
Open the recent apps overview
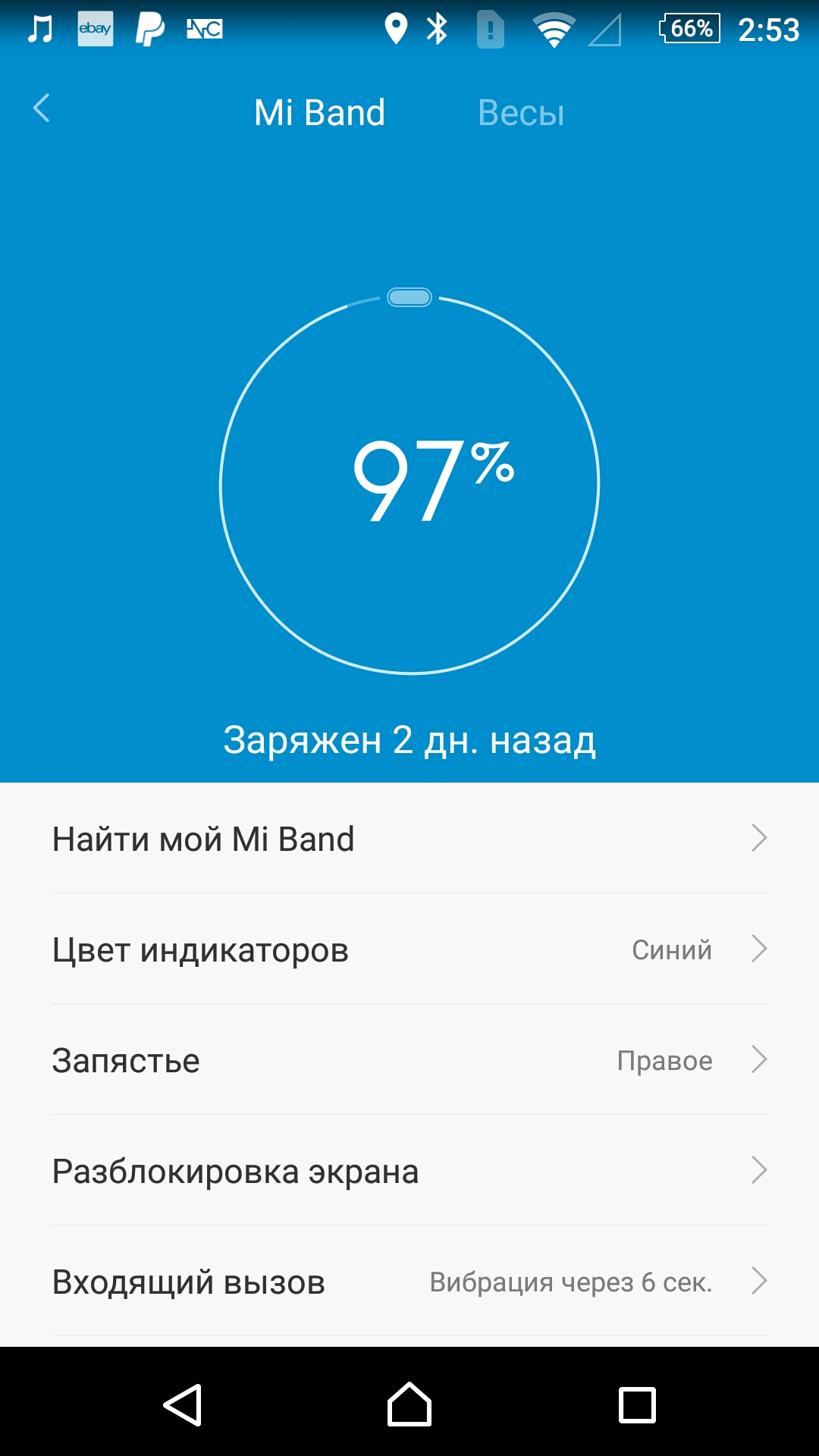(637, 1404)
